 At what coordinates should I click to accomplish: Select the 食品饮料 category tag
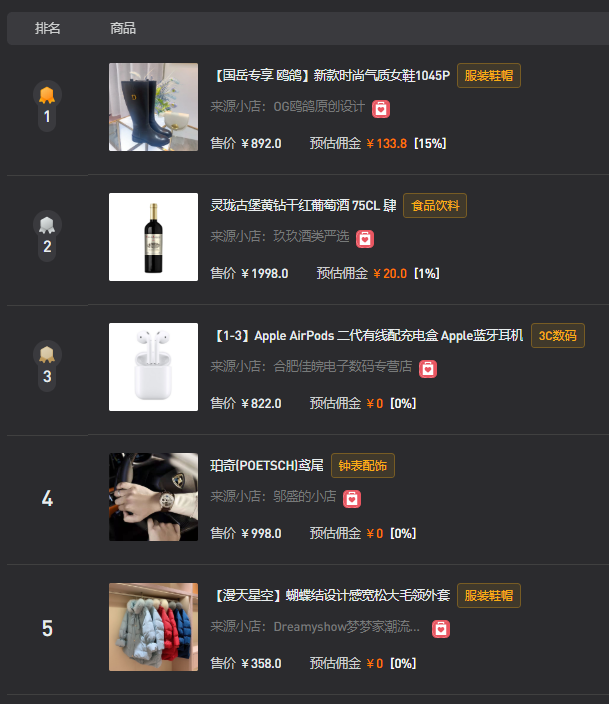[435, 206]
